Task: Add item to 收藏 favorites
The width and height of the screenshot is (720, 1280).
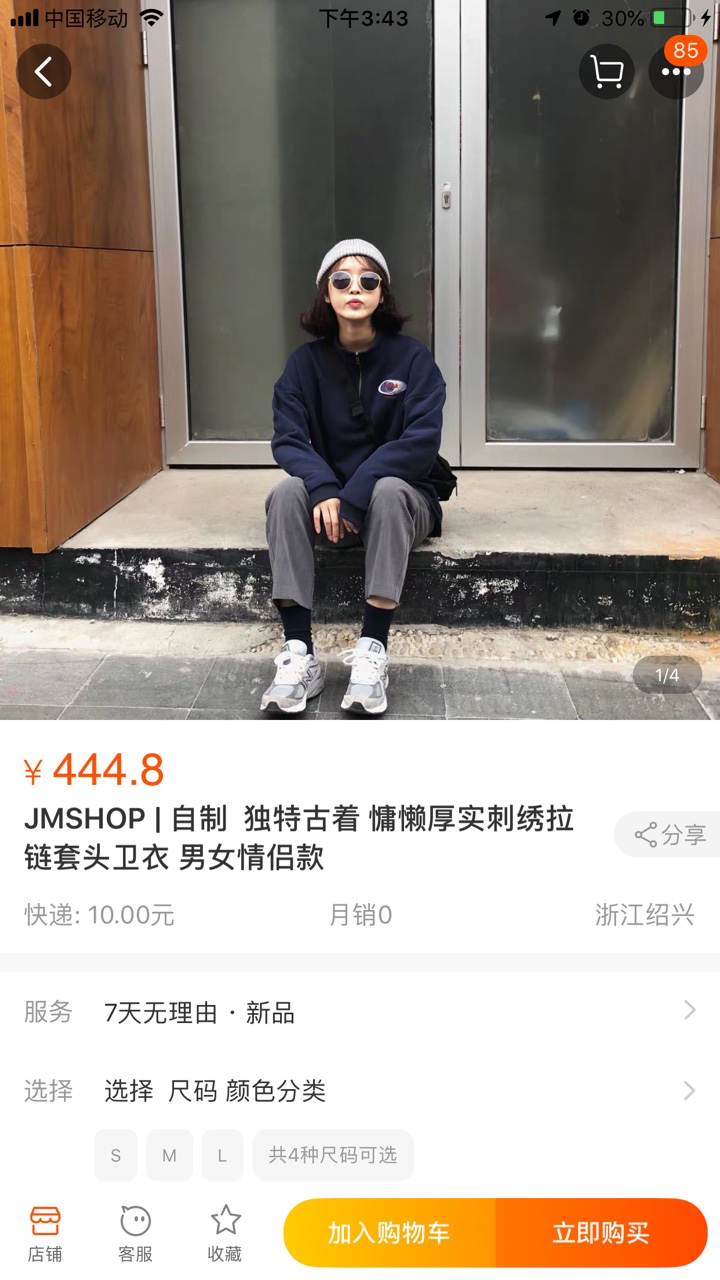Action: click(x=225, y=1233)
